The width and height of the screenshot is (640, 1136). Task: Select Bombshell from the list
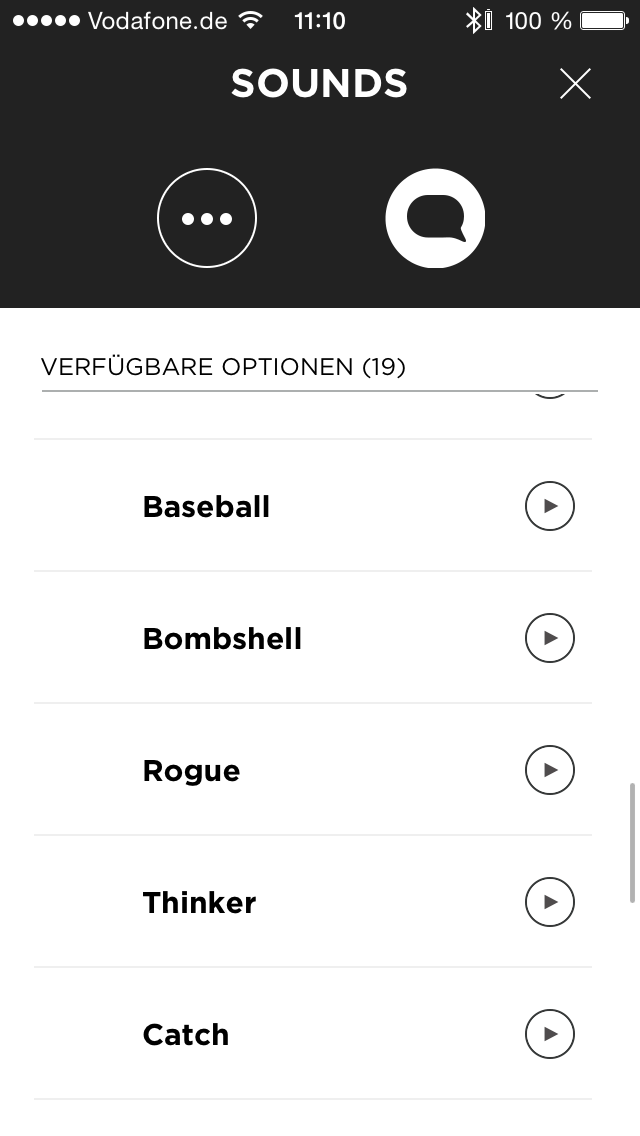[313, 638]
